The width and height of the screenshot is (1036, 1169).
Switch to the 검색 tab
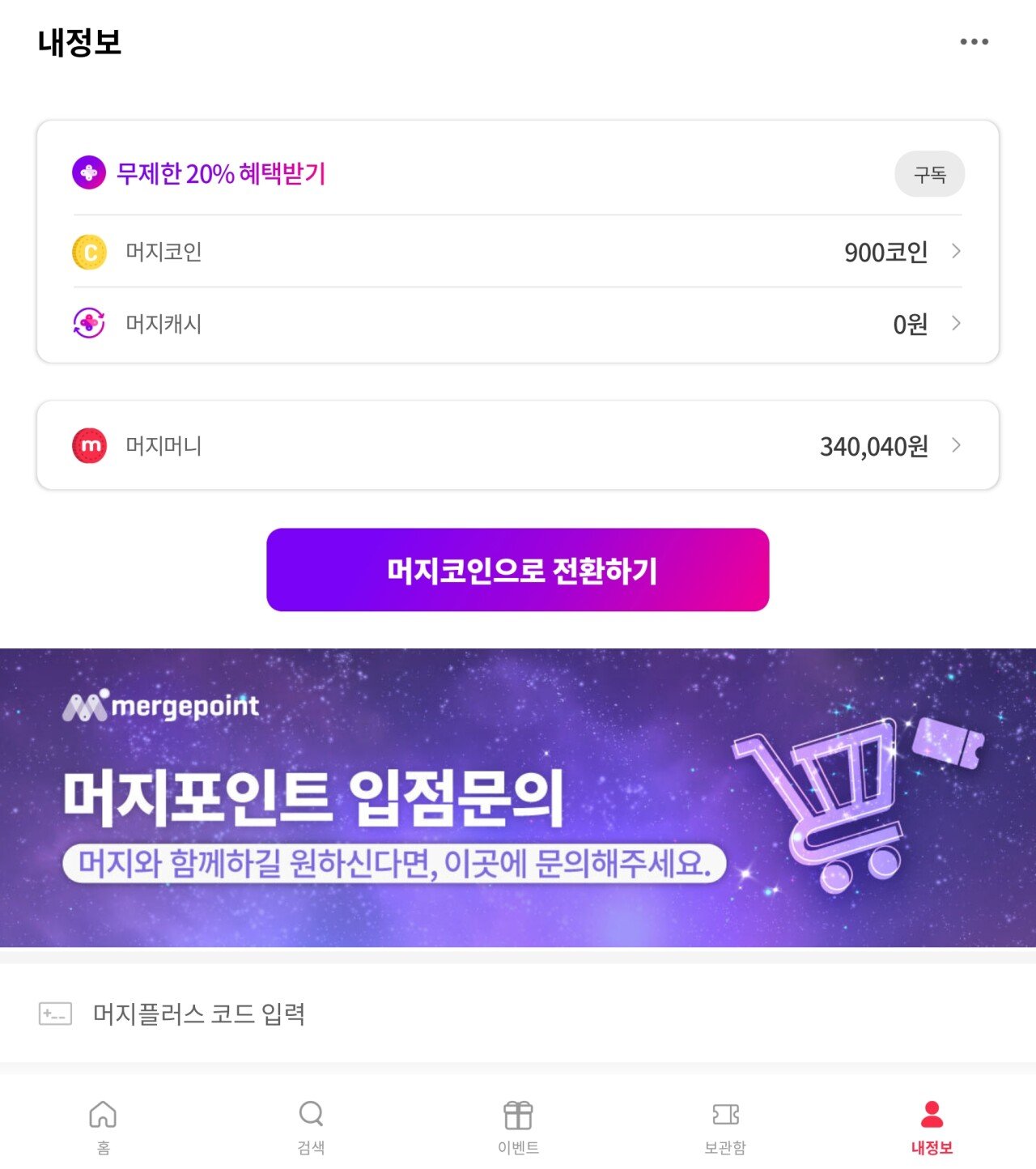[311, 1125]
